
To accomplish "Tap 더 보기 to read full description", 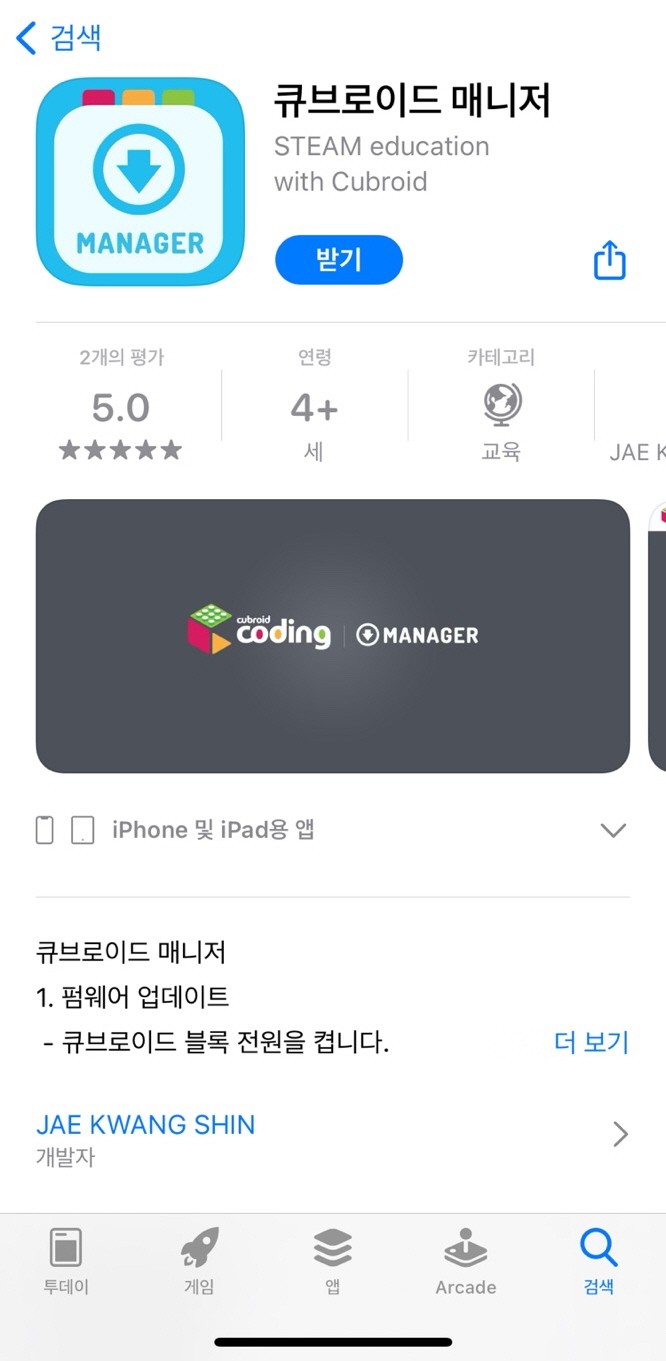I will [590, 1042].
